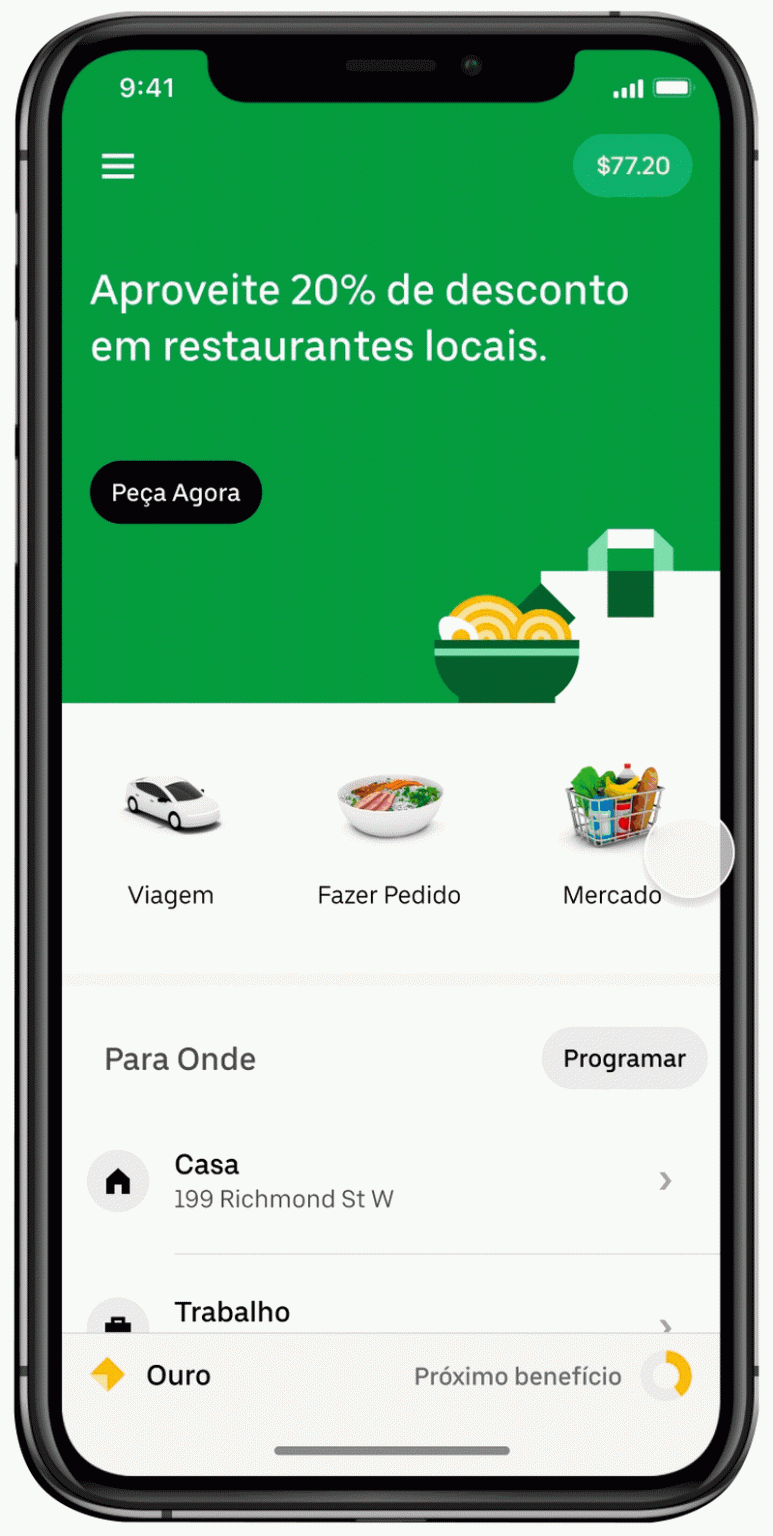773x1536 pixels.
Task: Expand the Casa address entry chevron
Action: [665, 1181]
